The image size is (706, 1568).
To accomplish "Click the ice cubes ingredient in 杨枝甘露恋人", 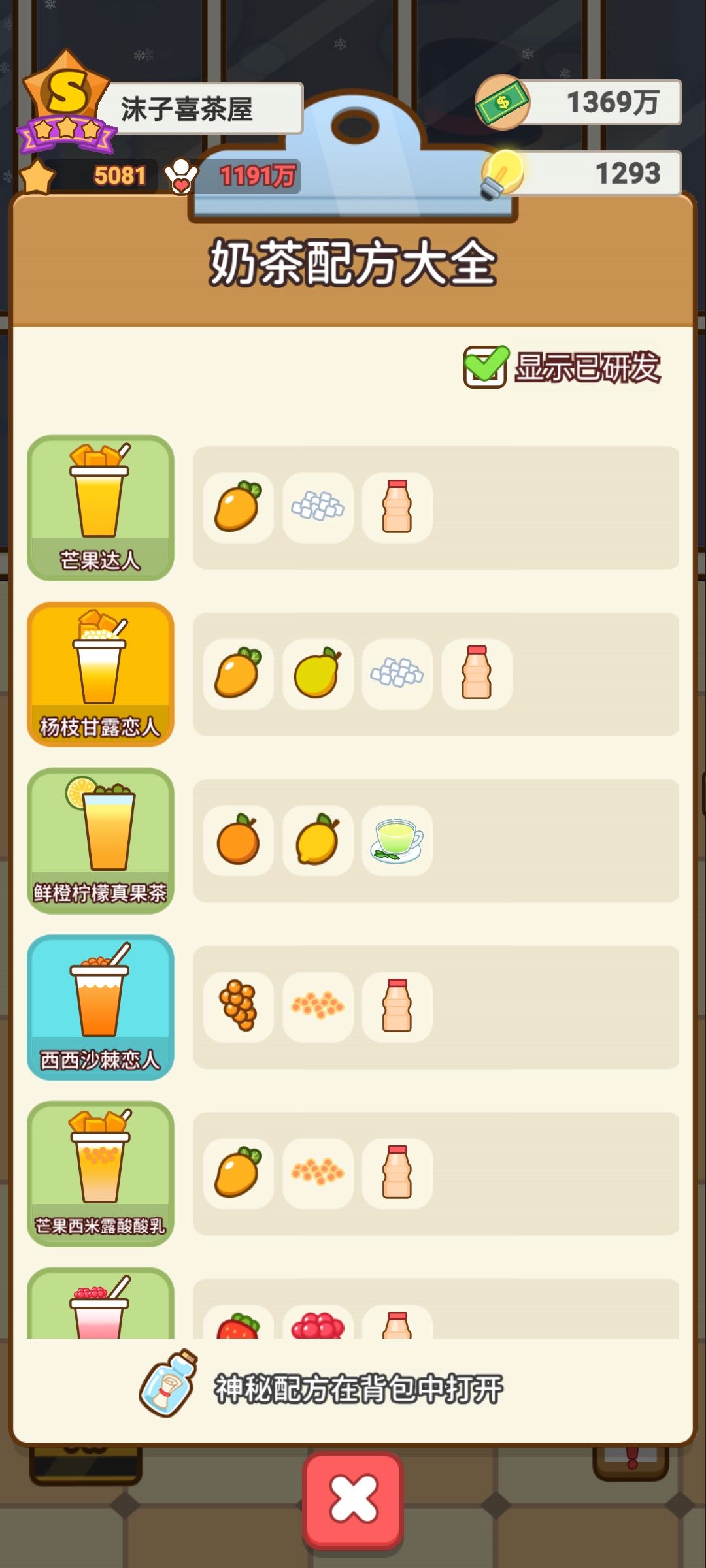I will (x=397, y=673).
